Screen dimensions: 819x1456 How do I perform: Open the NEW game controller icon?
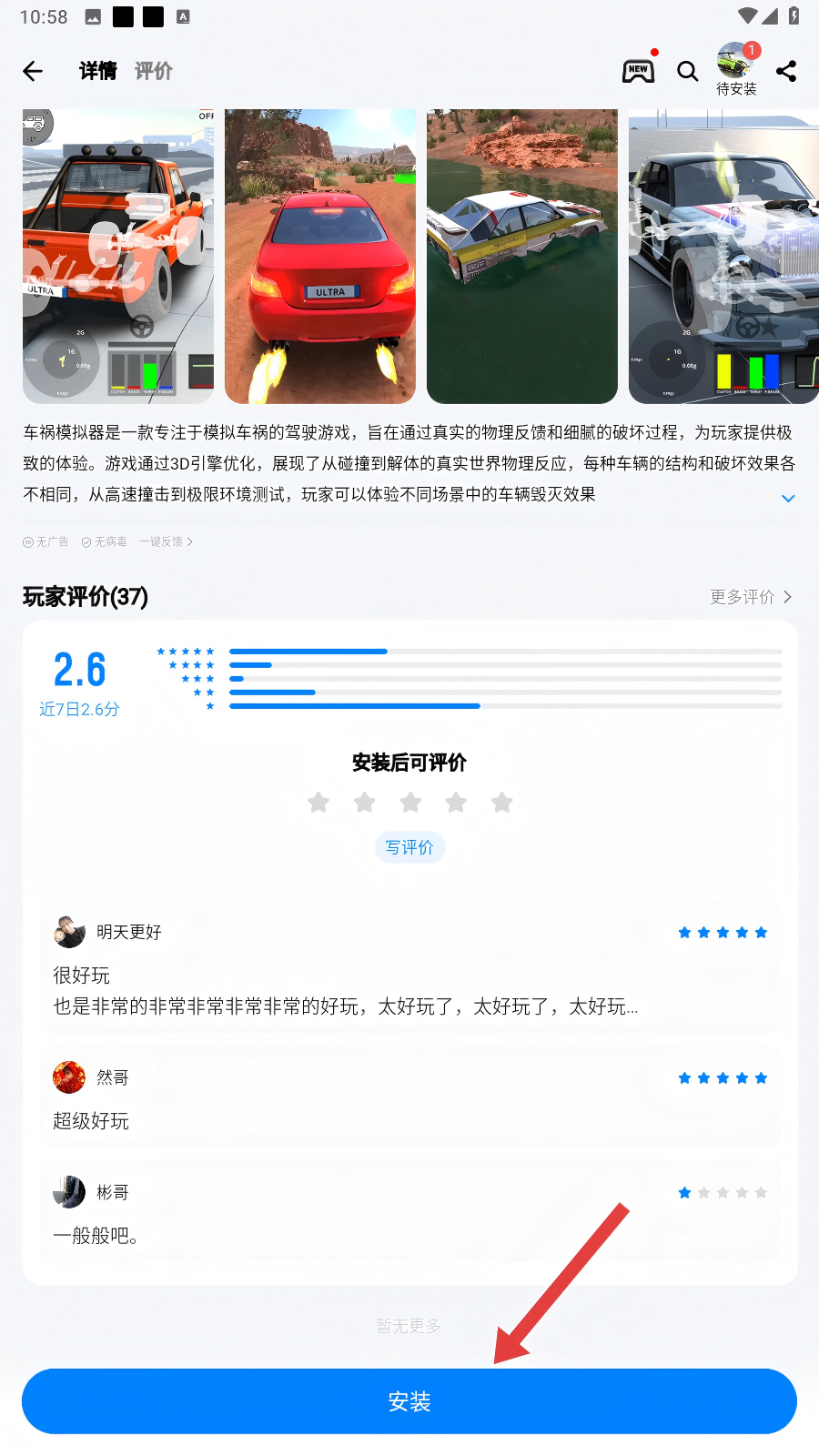(x=638, y=71)
